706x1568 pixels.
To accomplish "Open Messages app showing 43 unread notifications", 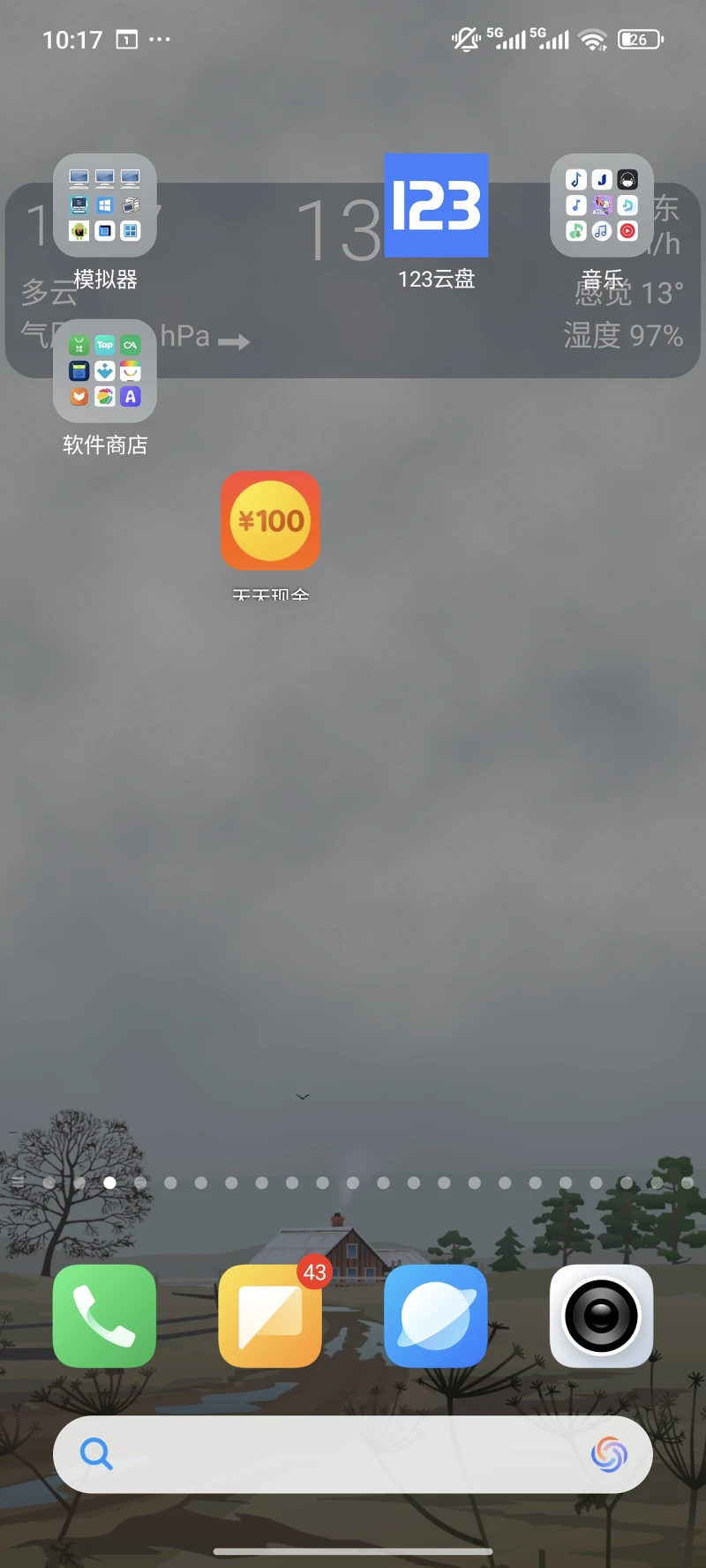I will [270, 1316].
